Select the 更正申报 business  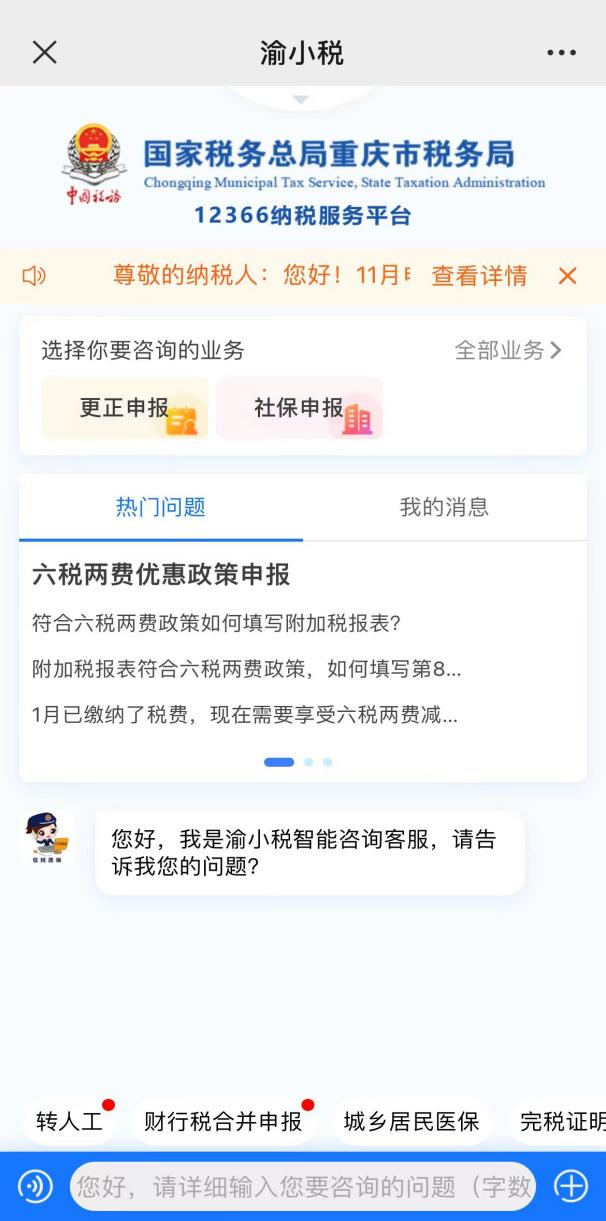[125, 408]
